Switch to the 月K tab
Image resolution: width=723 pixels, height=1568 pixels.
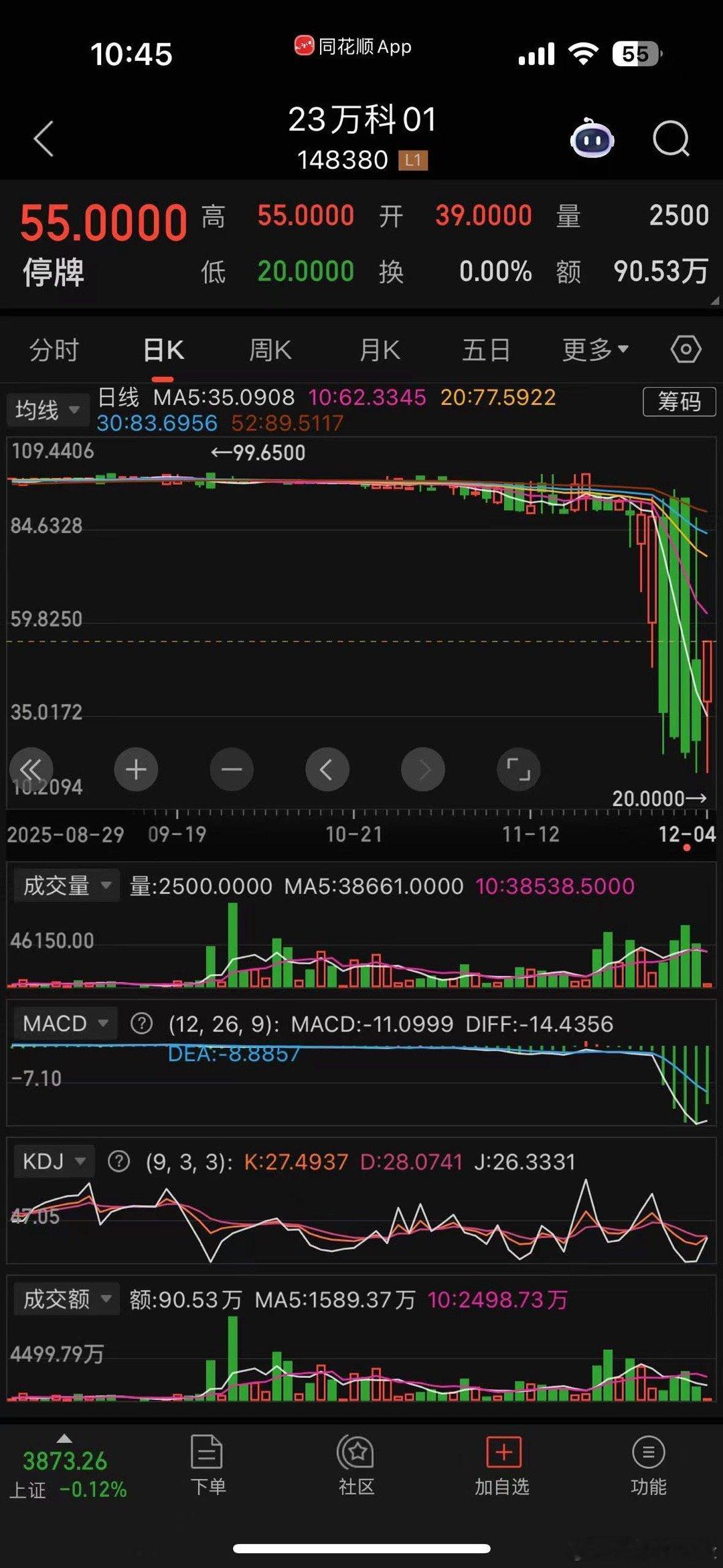[379, 349]
